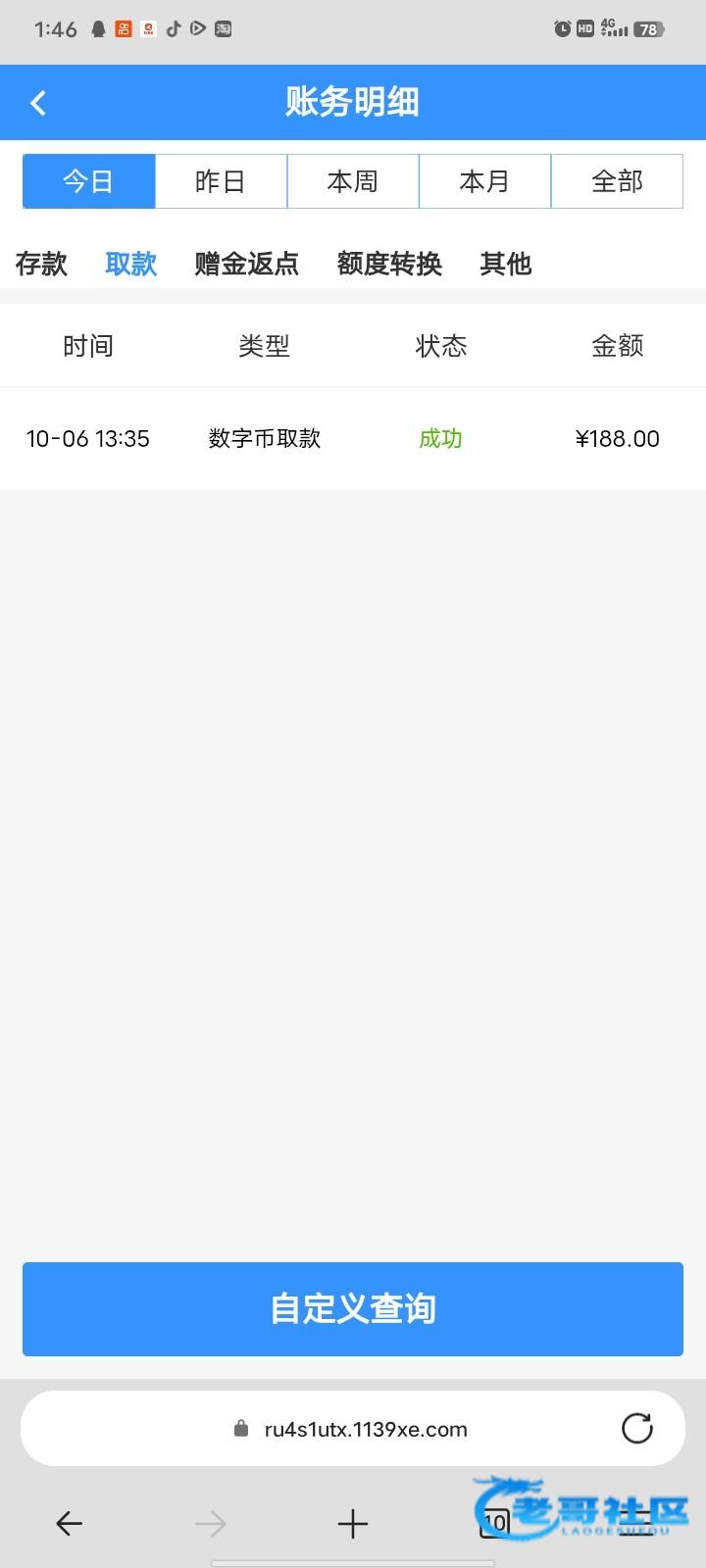The width and height of the screenshot is (706, 1568).
Task: Open the 其他 category
Action: click(x=505, y=264)
